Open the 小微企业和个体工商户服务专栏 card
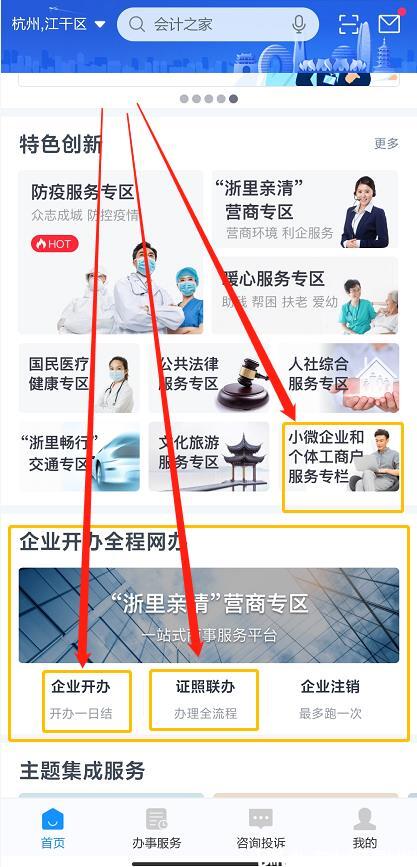 [x=343, y=467]
